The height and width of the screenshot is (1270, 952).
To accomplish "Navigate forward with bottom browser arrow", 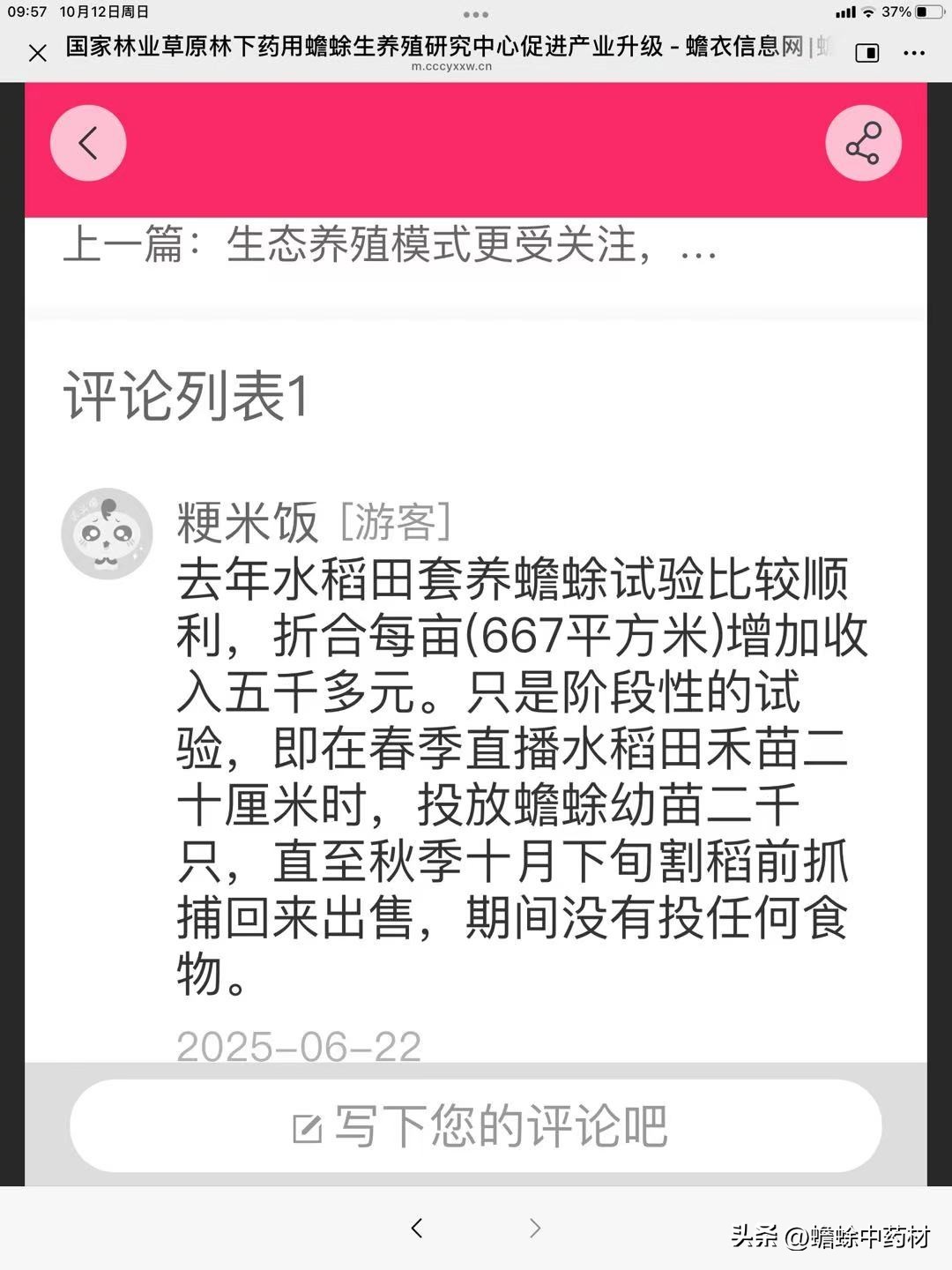I will 534,1228.
